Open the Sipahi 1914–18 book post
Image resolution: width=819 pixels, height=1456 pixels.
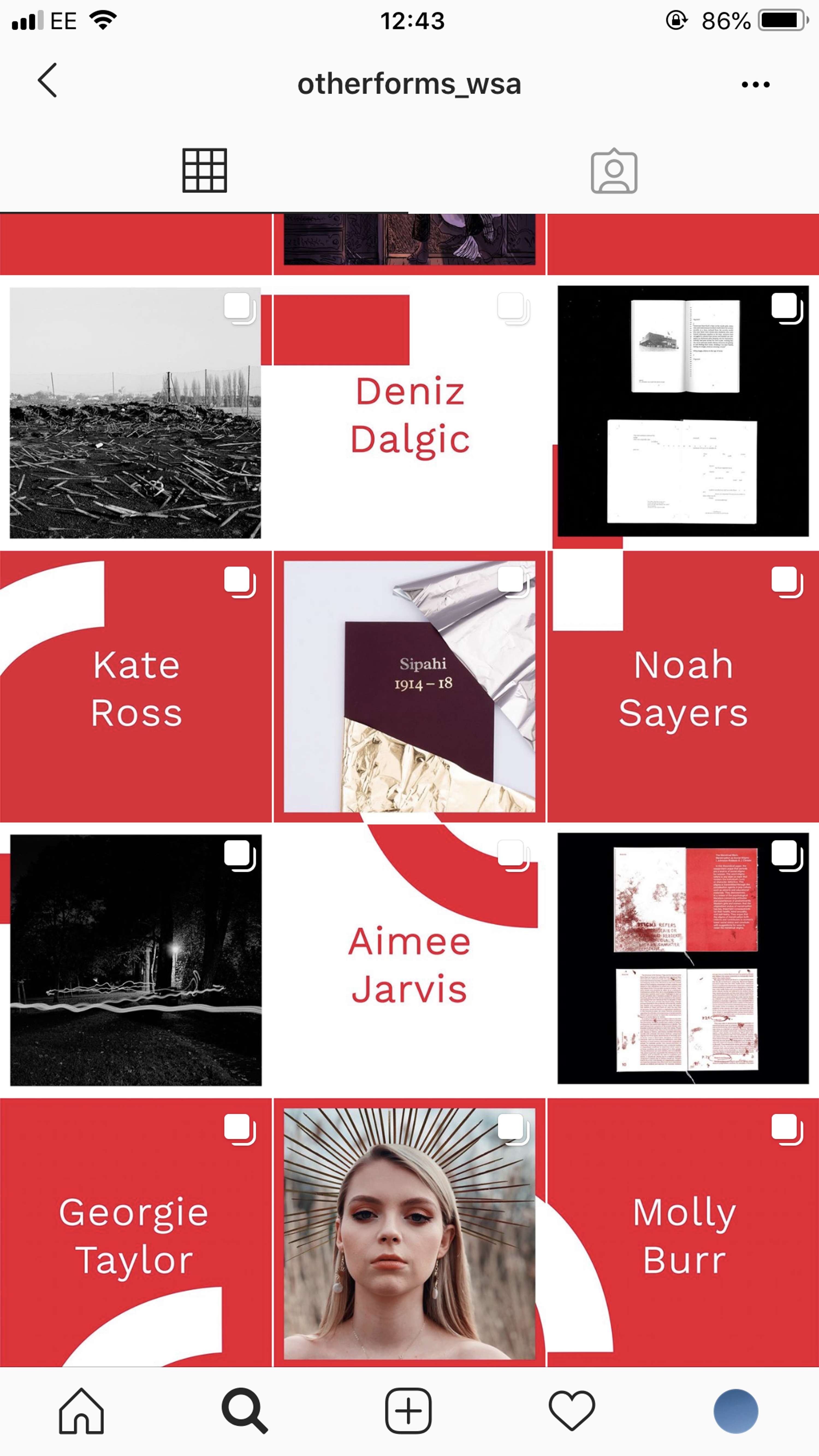409,687
